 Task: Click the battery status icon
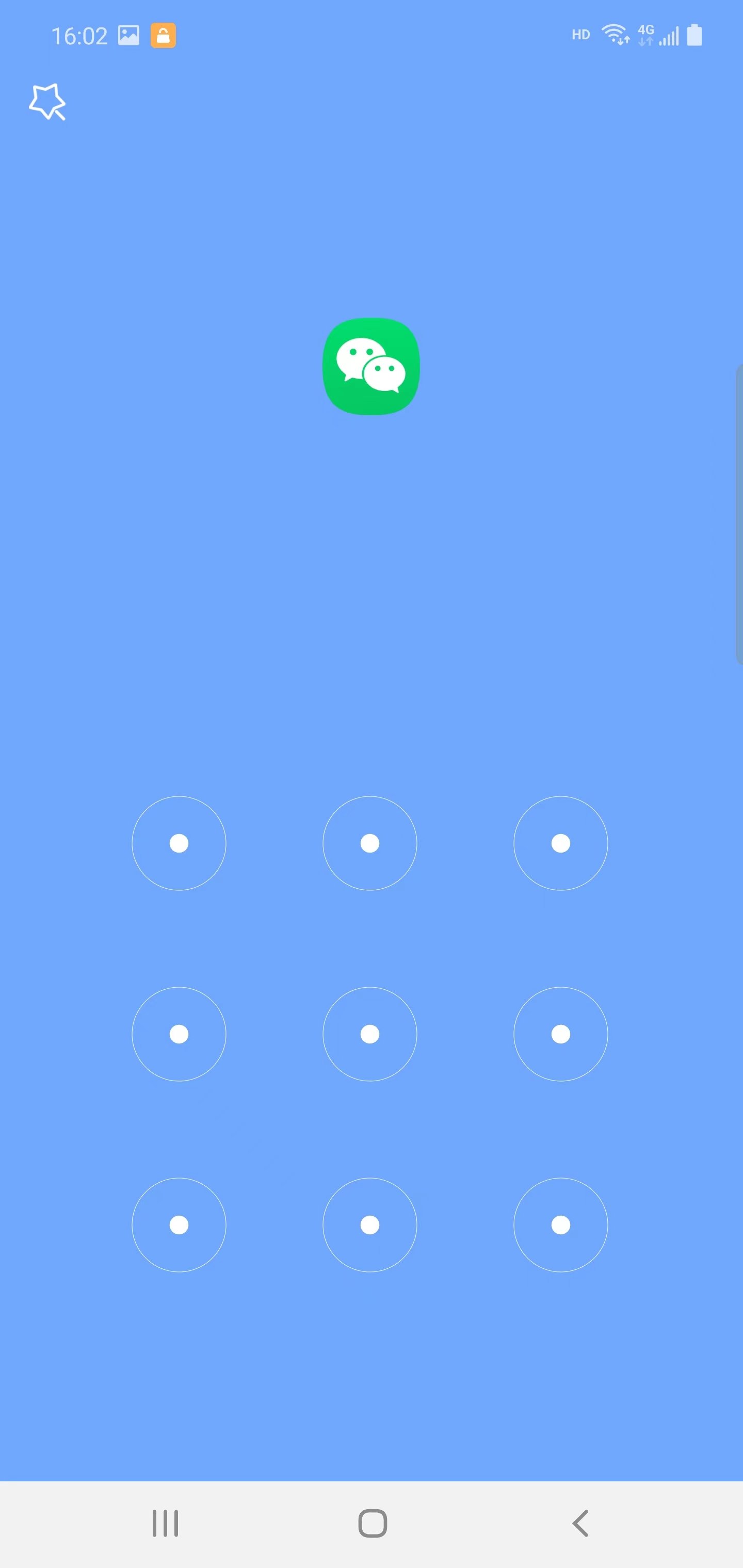pyautogui.click(x=696, y=35)
